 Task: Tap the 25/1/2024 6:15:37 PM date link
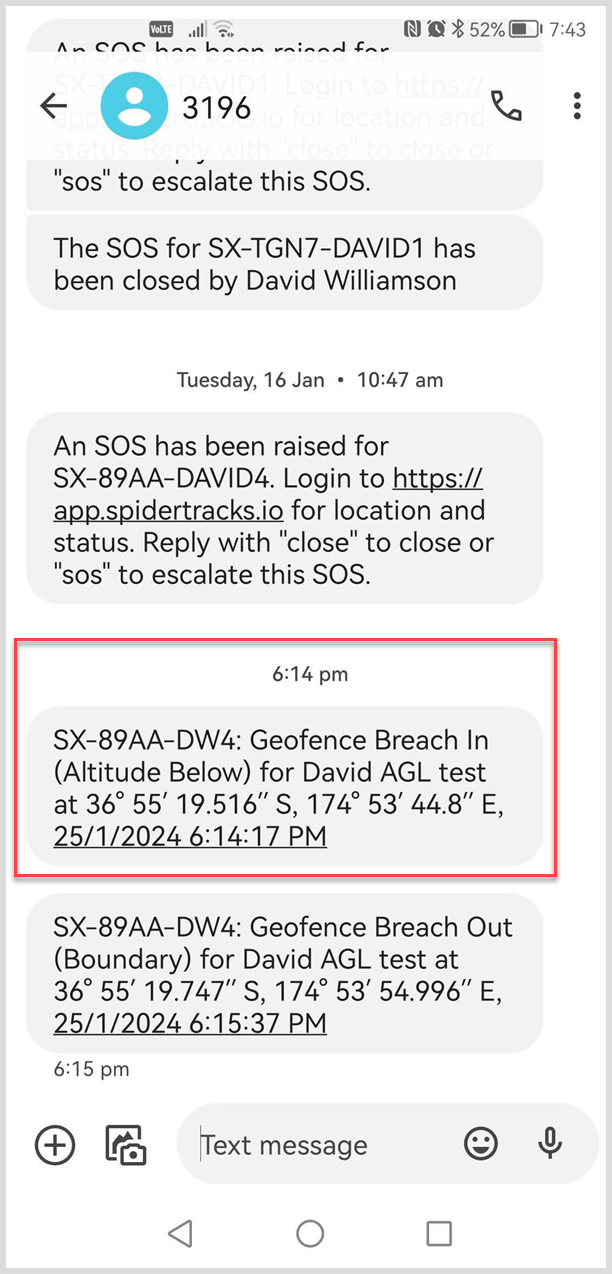(x=190, y=1023)
